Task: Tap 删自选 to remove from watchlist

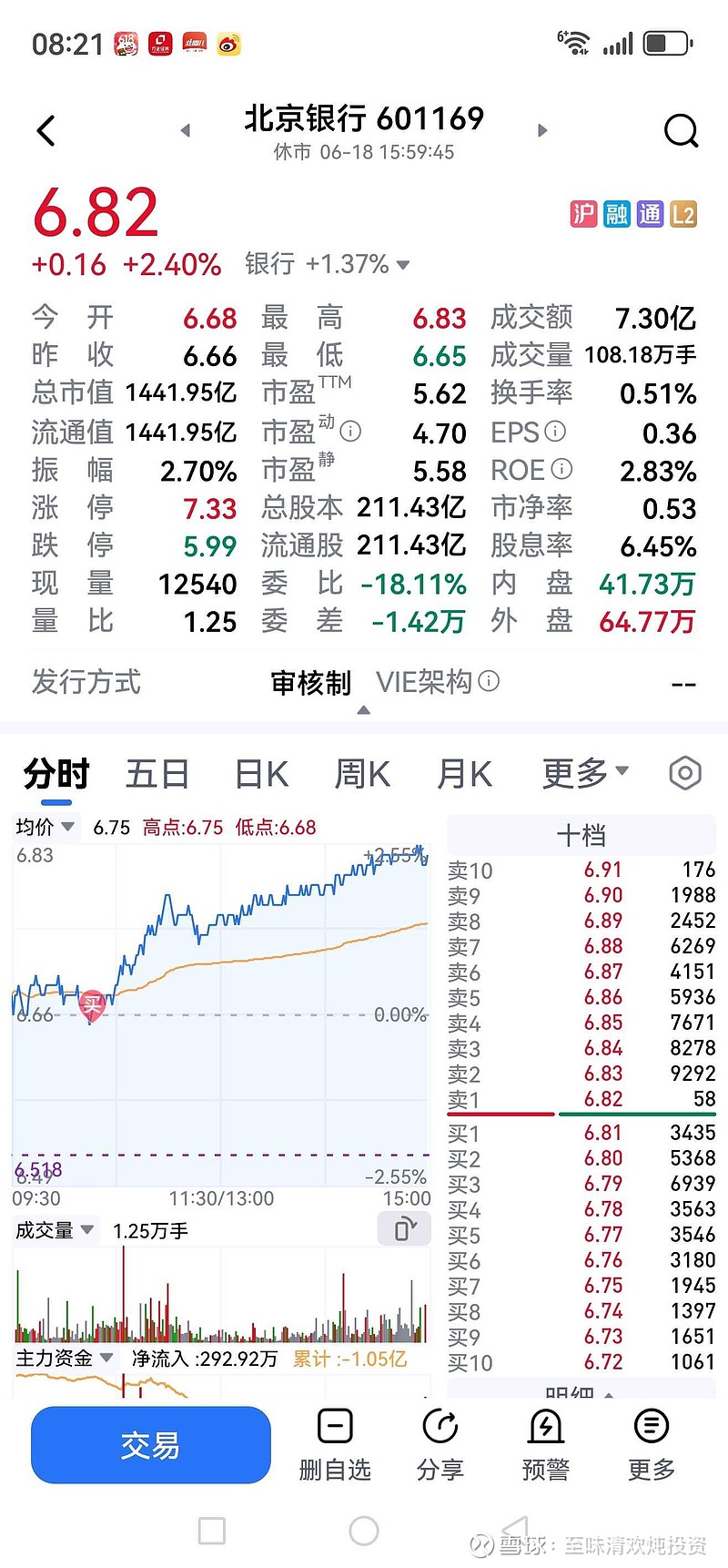Action: pyautogui.click(x=335, y=1445)
